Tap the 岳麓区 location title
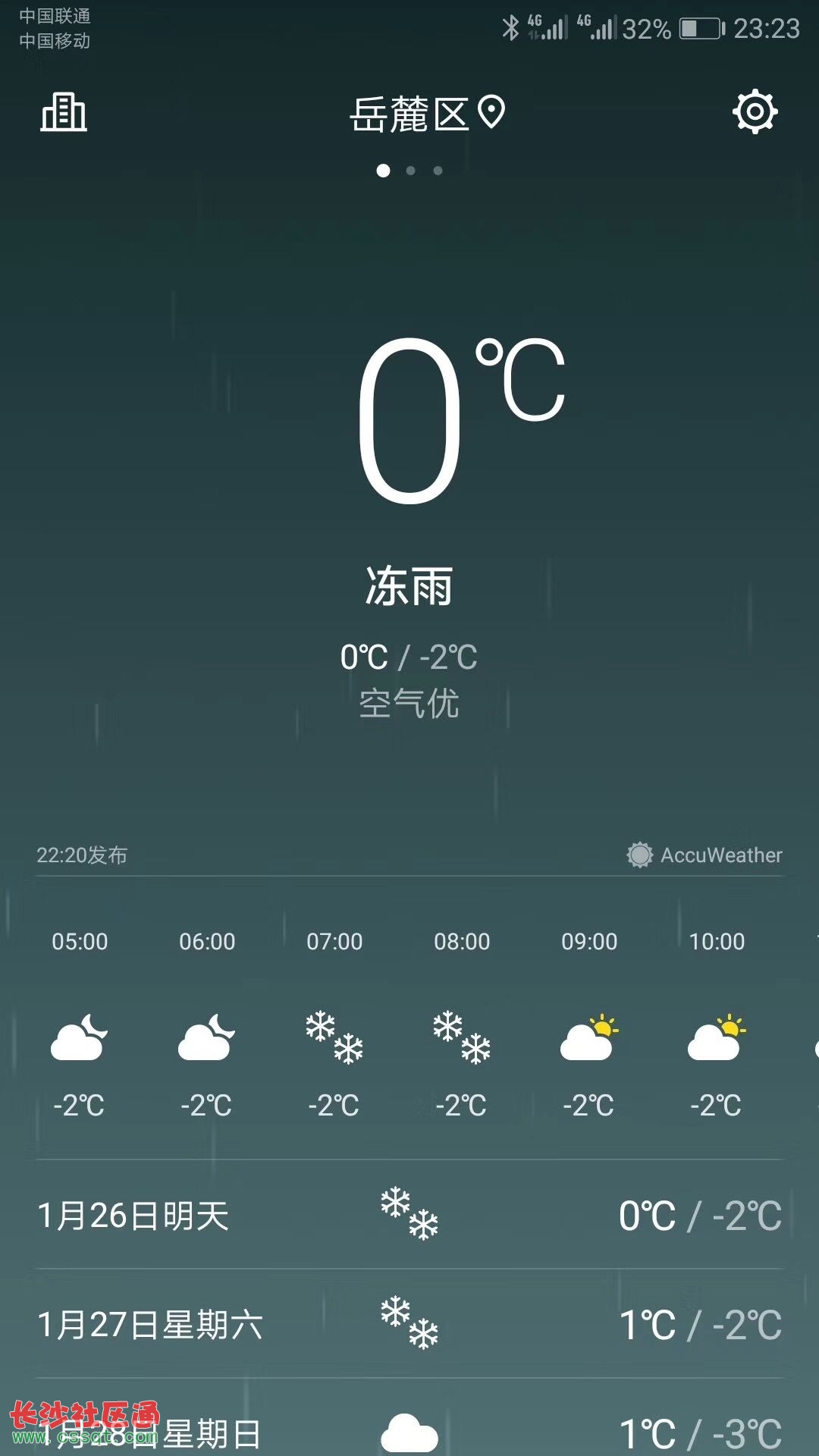The image size is (819, 1456). [427, 115]
